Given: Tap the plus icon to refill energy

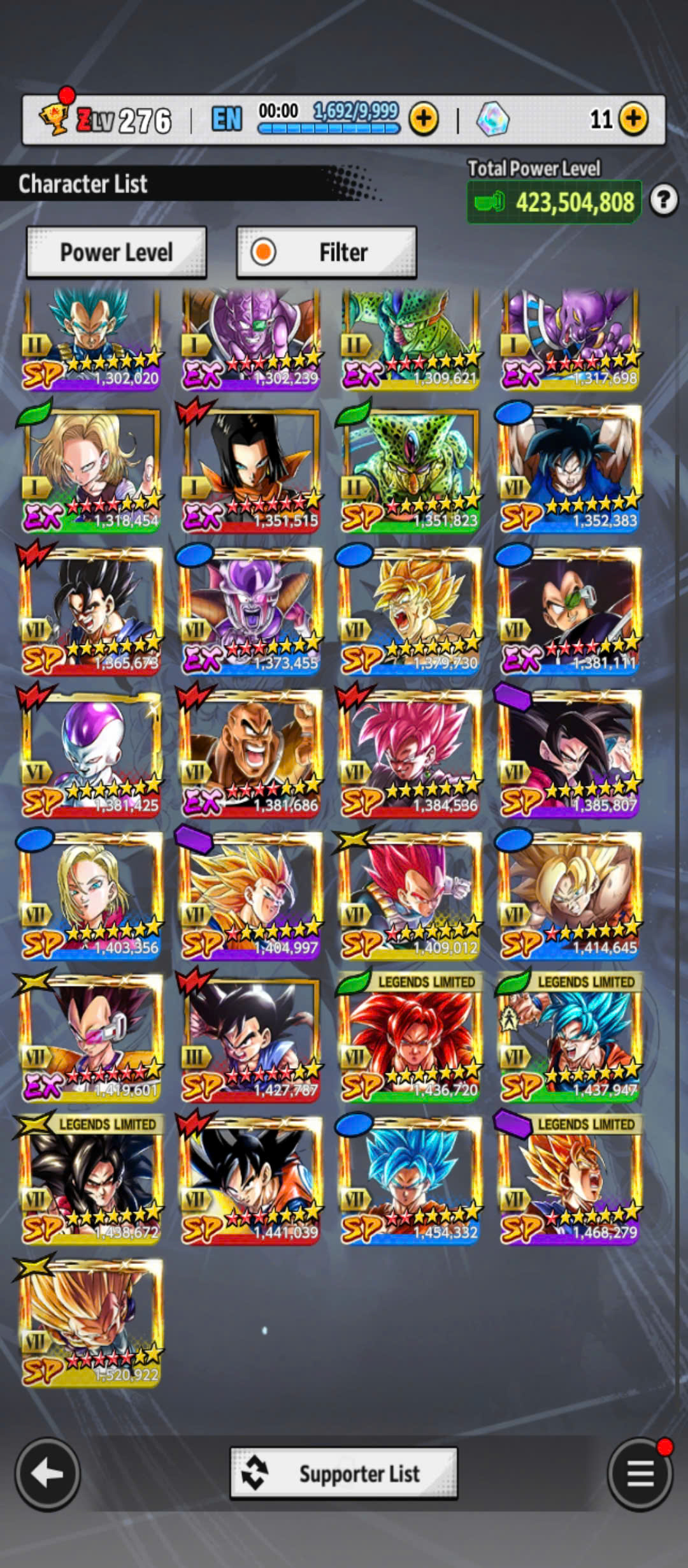Looking at the screenshot, I should point(424,119).
